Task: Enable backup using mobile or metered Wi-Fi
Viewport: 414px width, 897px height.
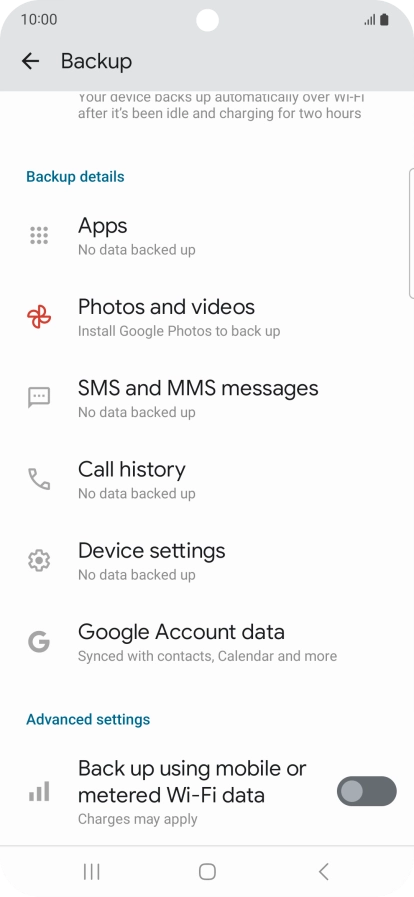Action: tap(367, 791)
